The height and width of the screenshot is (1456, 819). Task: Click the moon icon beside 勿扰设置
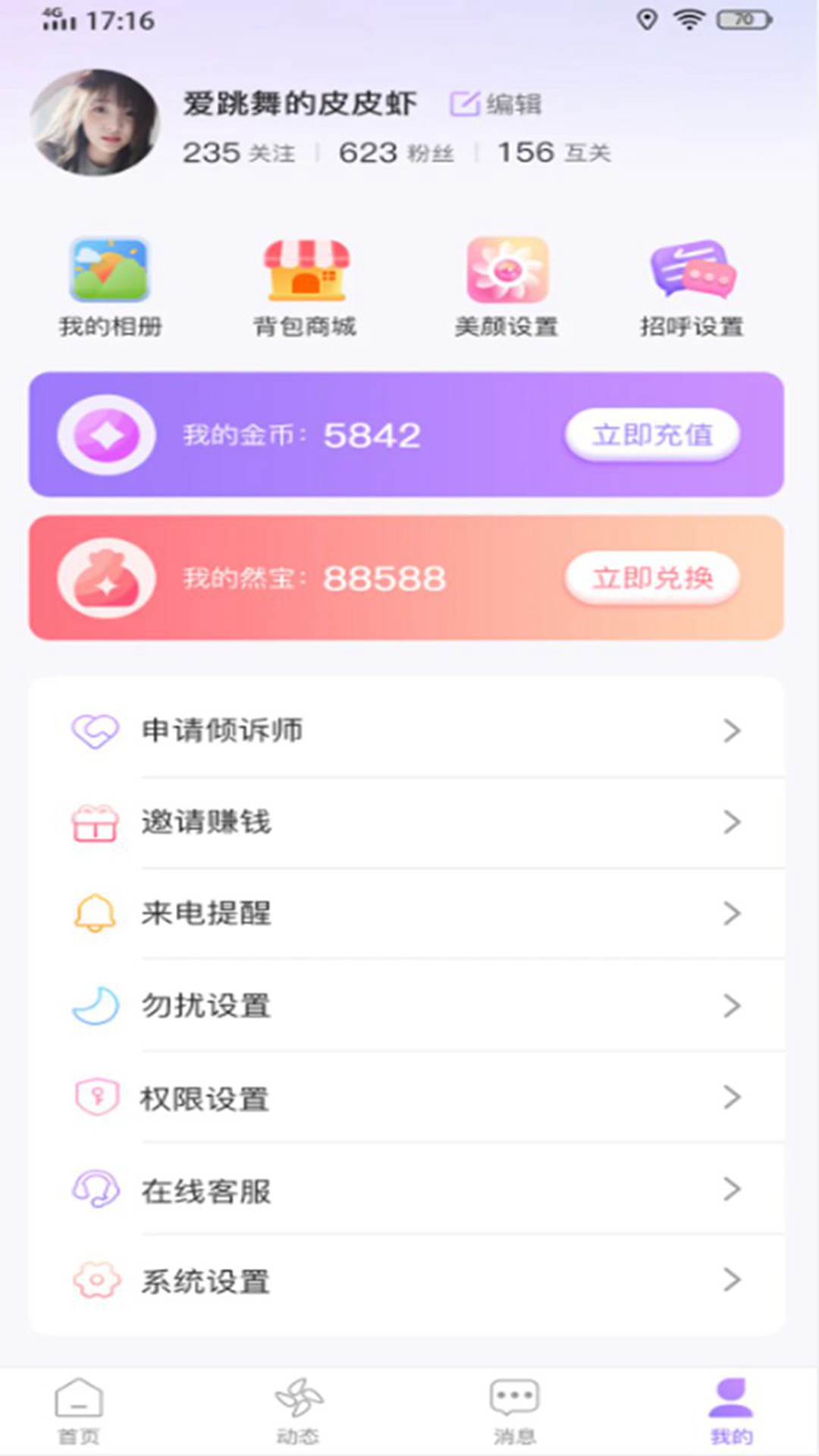pyautogui.click(x=93, y=1006)
